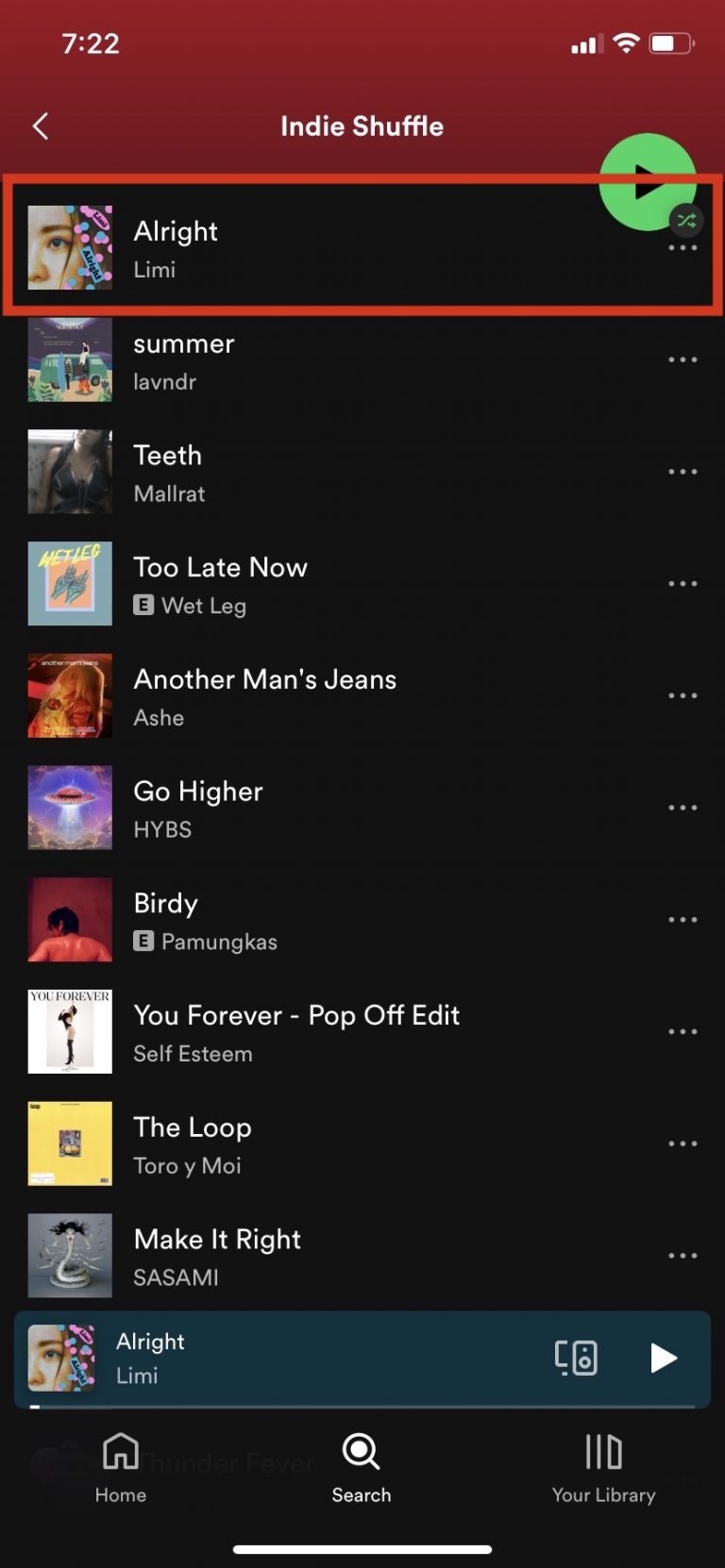
Task: Open the Search tab
Action: [x=361, y=1467]
